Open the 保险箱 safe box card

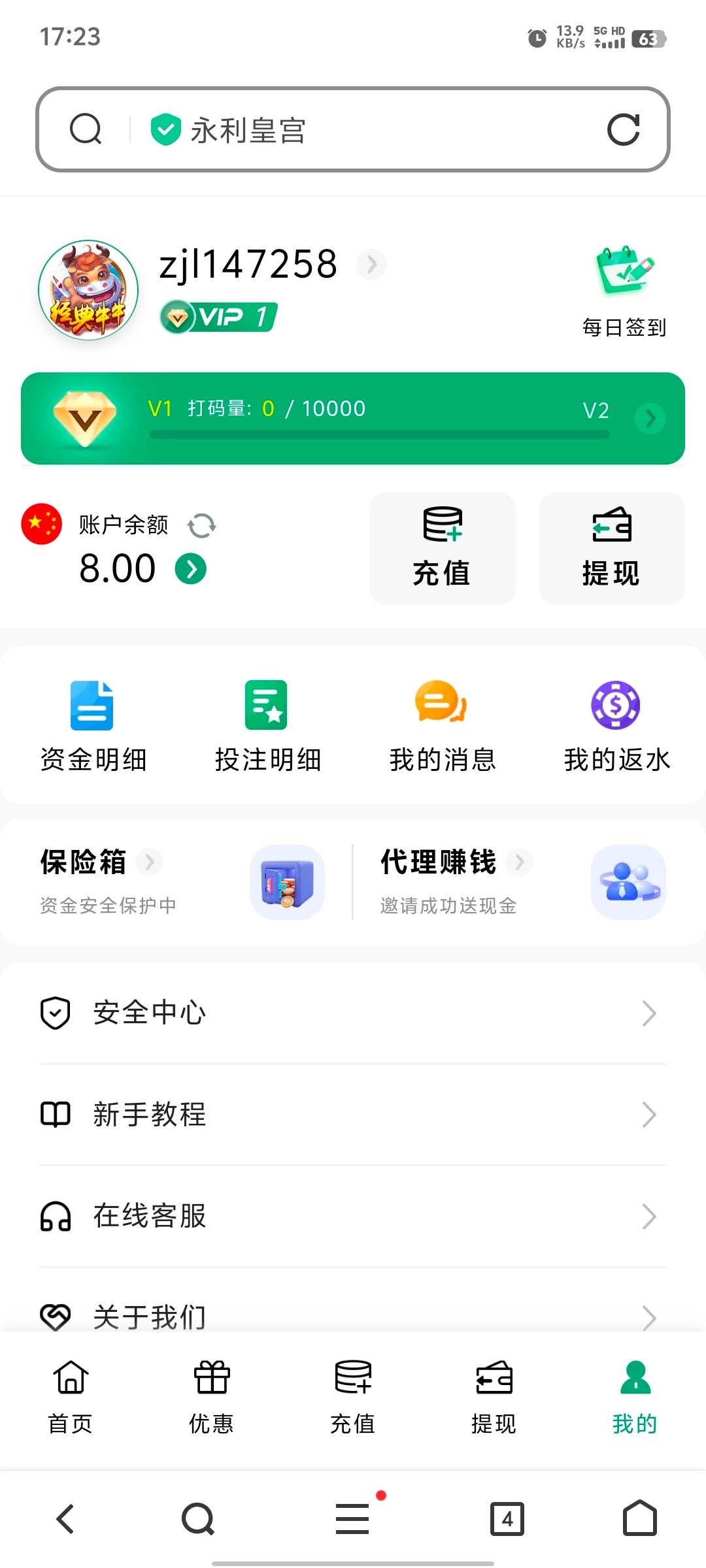point(176,881)
